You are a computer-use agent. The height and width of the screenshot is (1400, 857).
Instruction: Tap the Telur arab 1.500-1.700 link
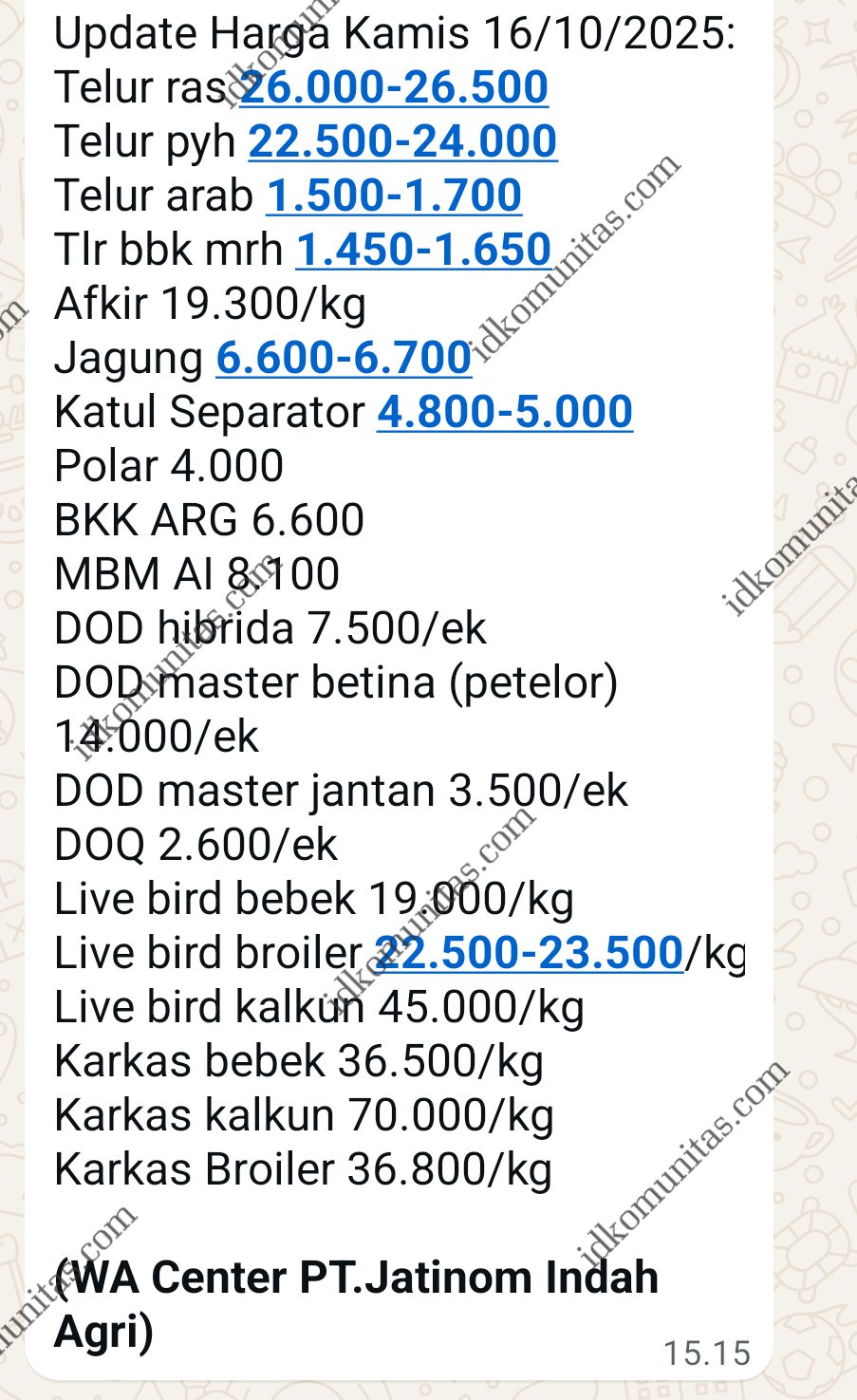tap(394, 196)
